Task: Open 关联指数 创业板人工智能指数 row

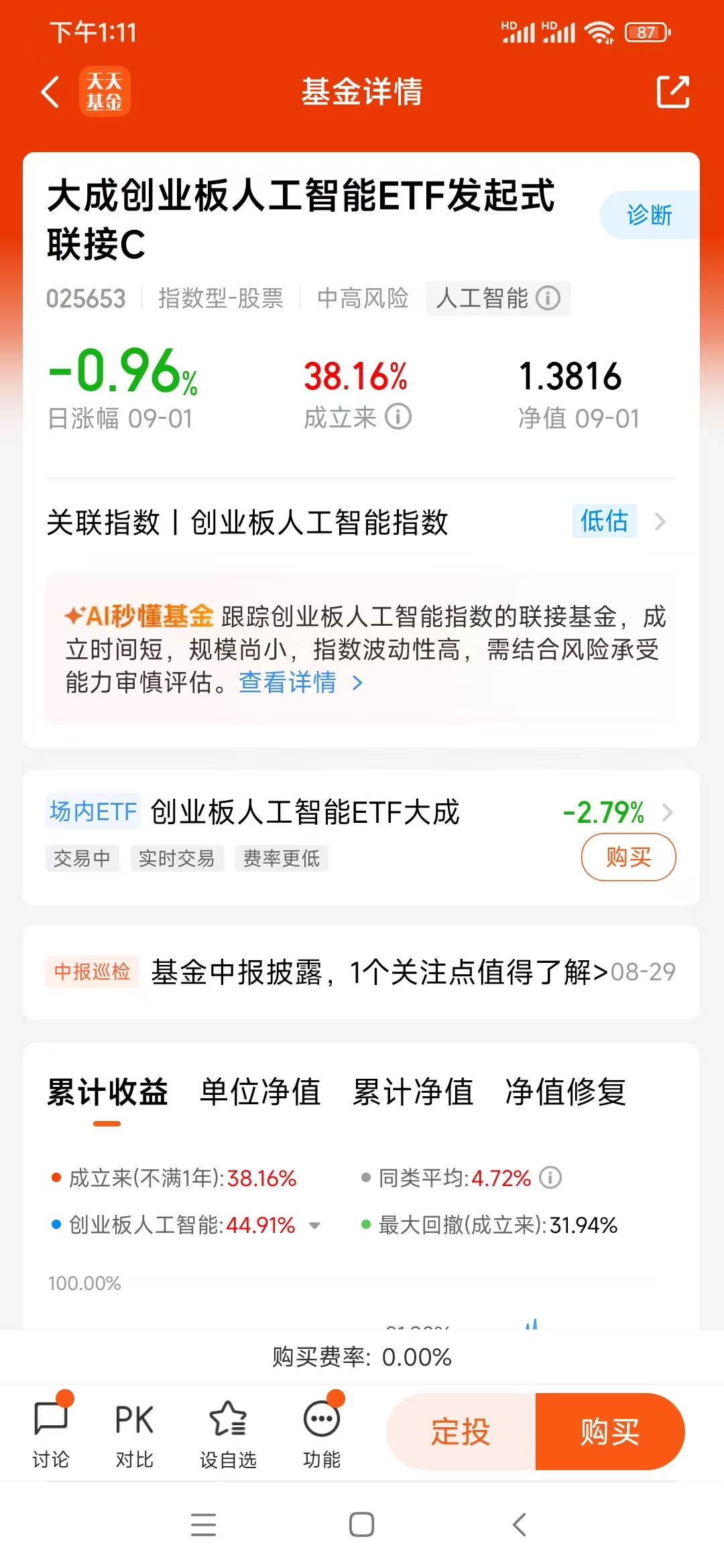Action: 361,522
